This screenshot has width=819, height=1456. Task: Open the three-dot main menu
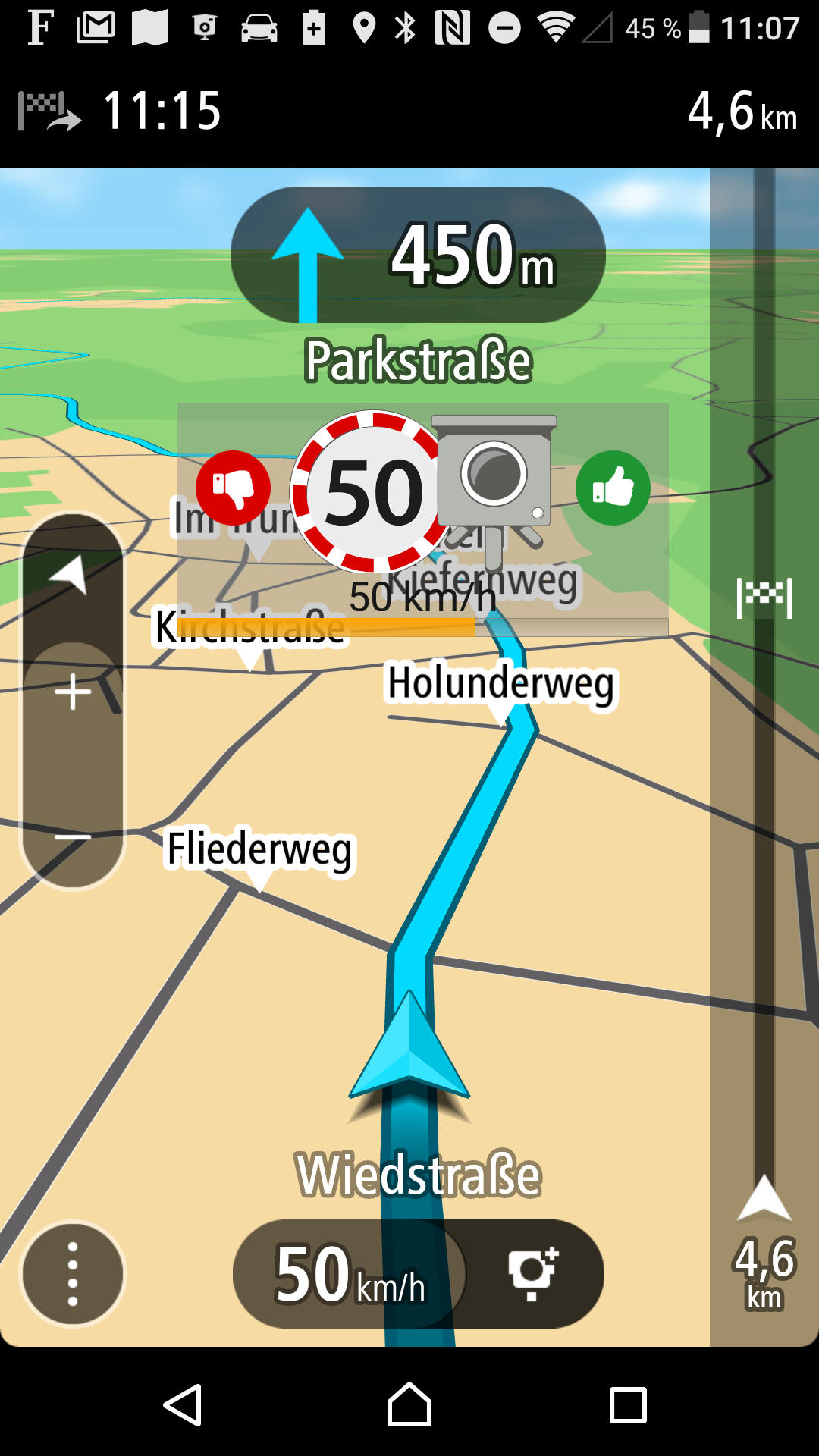(x=73, y=1274)
